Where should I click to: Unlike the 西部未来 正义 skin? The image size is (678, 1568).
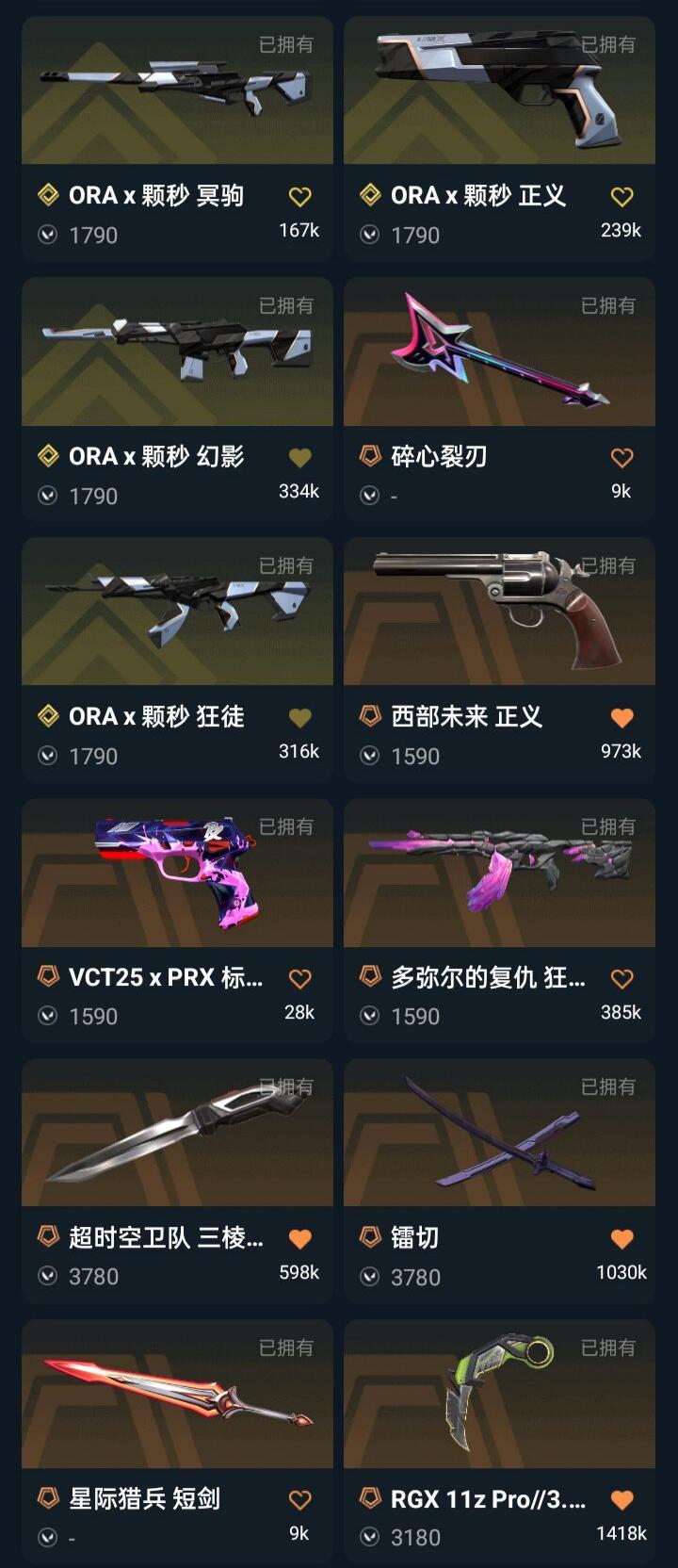click(x=621, y=718)
